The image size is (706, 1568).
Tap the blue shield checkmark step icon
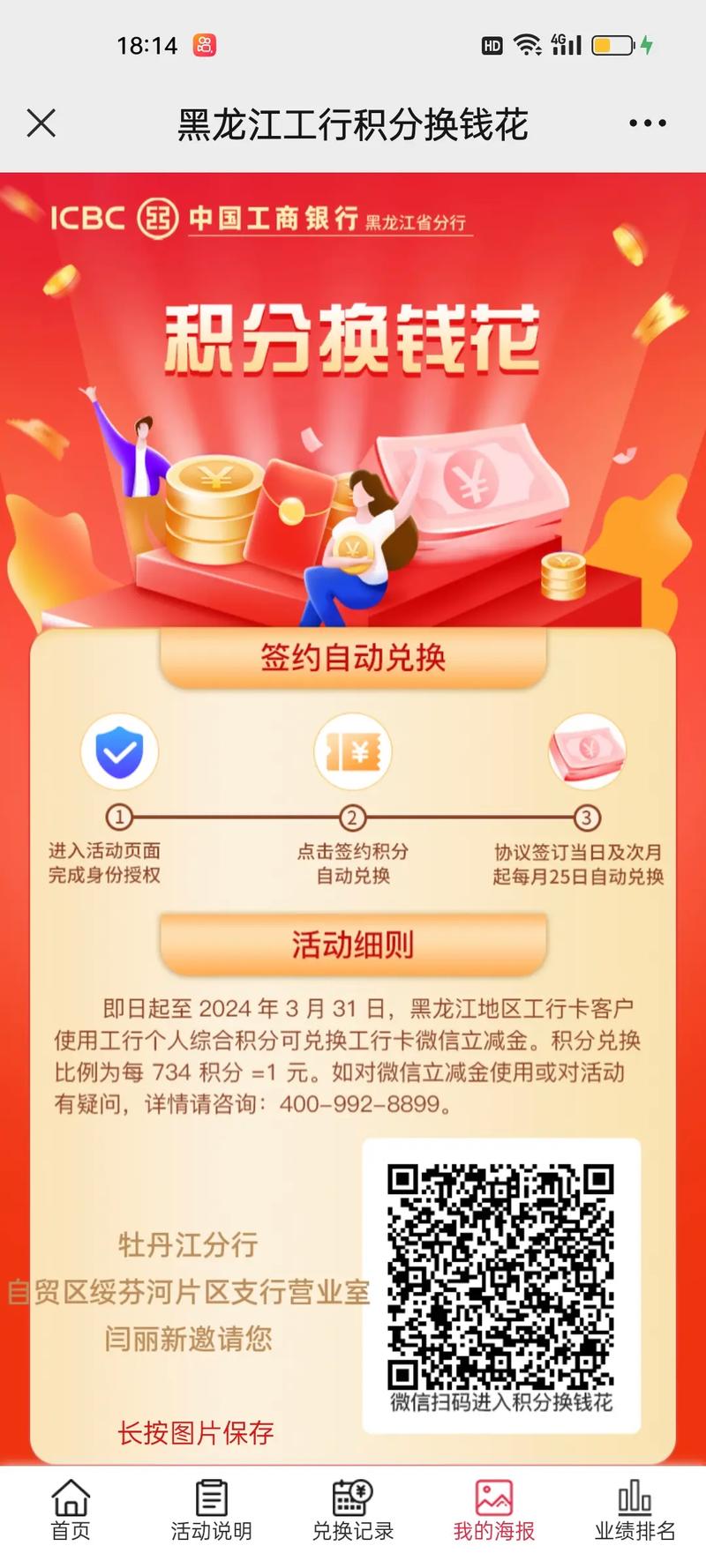coord(120,750)
